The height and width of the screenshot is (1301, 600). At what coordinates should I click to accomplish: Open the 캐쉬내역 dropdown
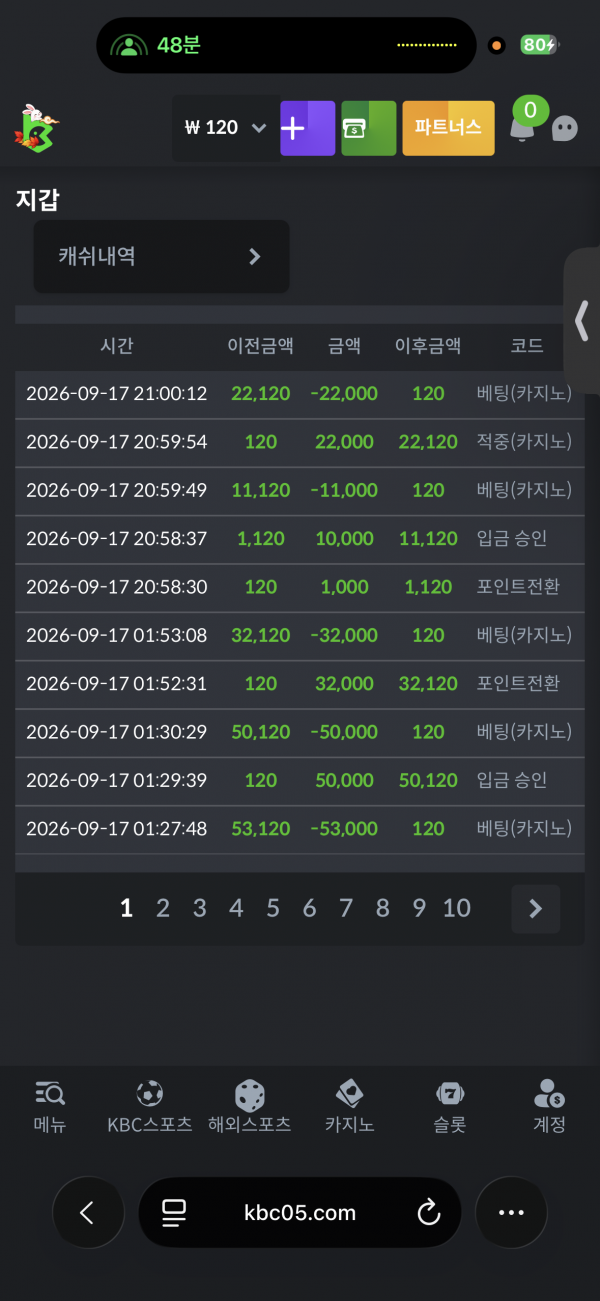(161, 257)
